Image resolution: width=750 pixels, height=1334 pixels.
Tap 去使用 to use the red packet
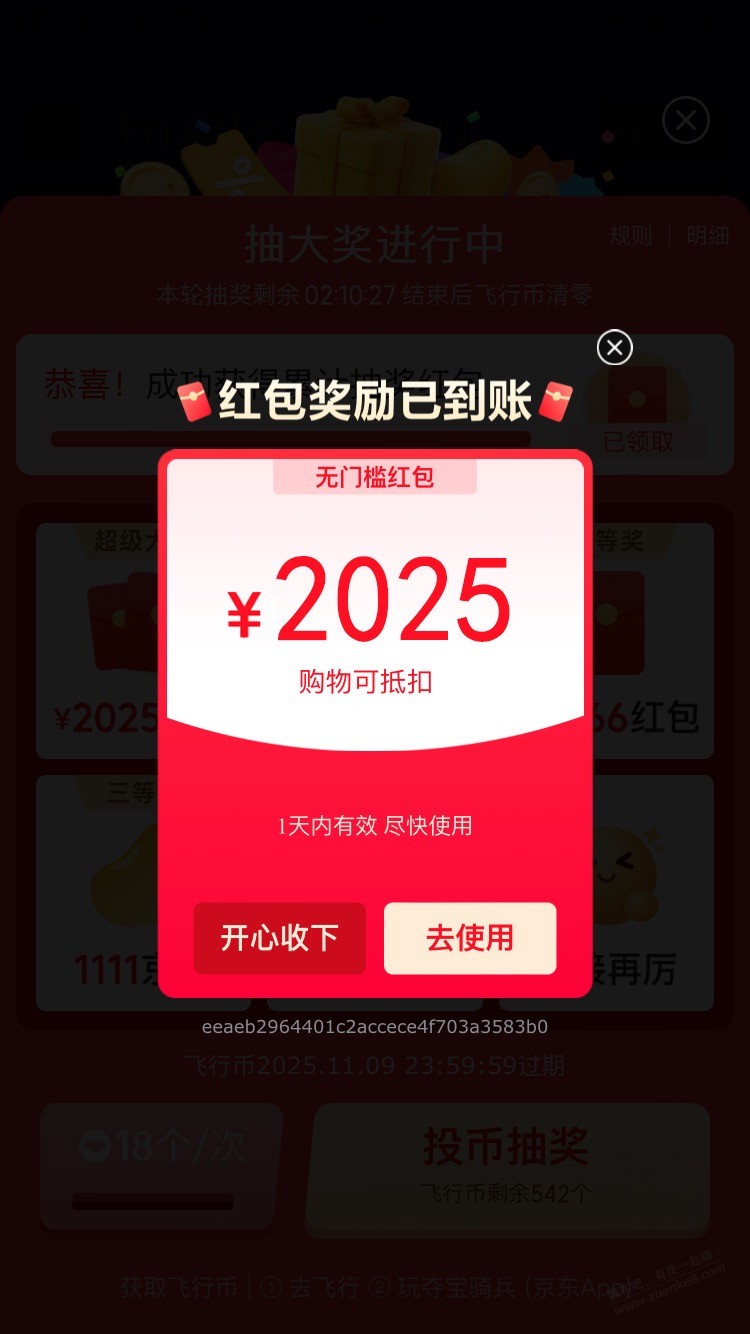(469, 938)
